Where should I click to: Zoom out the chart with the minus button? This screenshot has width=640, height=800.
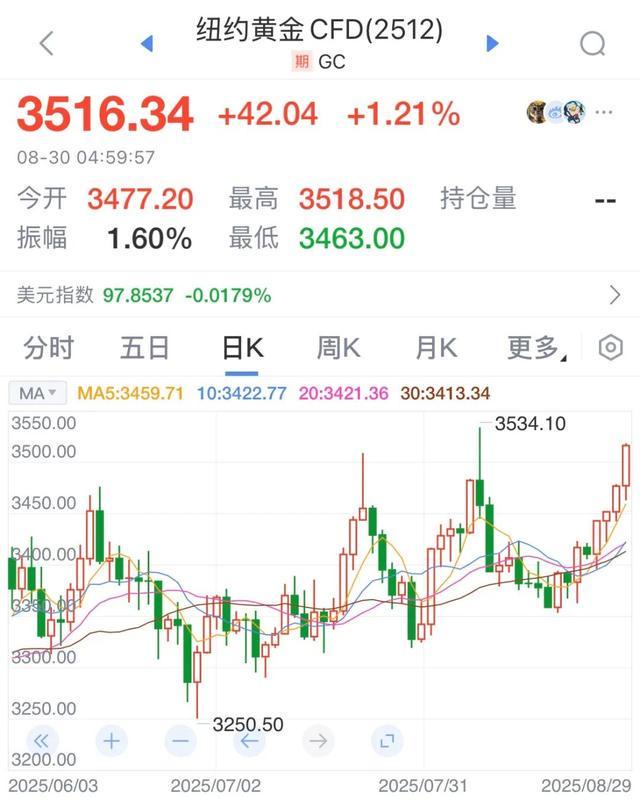(x=180, y=741)
